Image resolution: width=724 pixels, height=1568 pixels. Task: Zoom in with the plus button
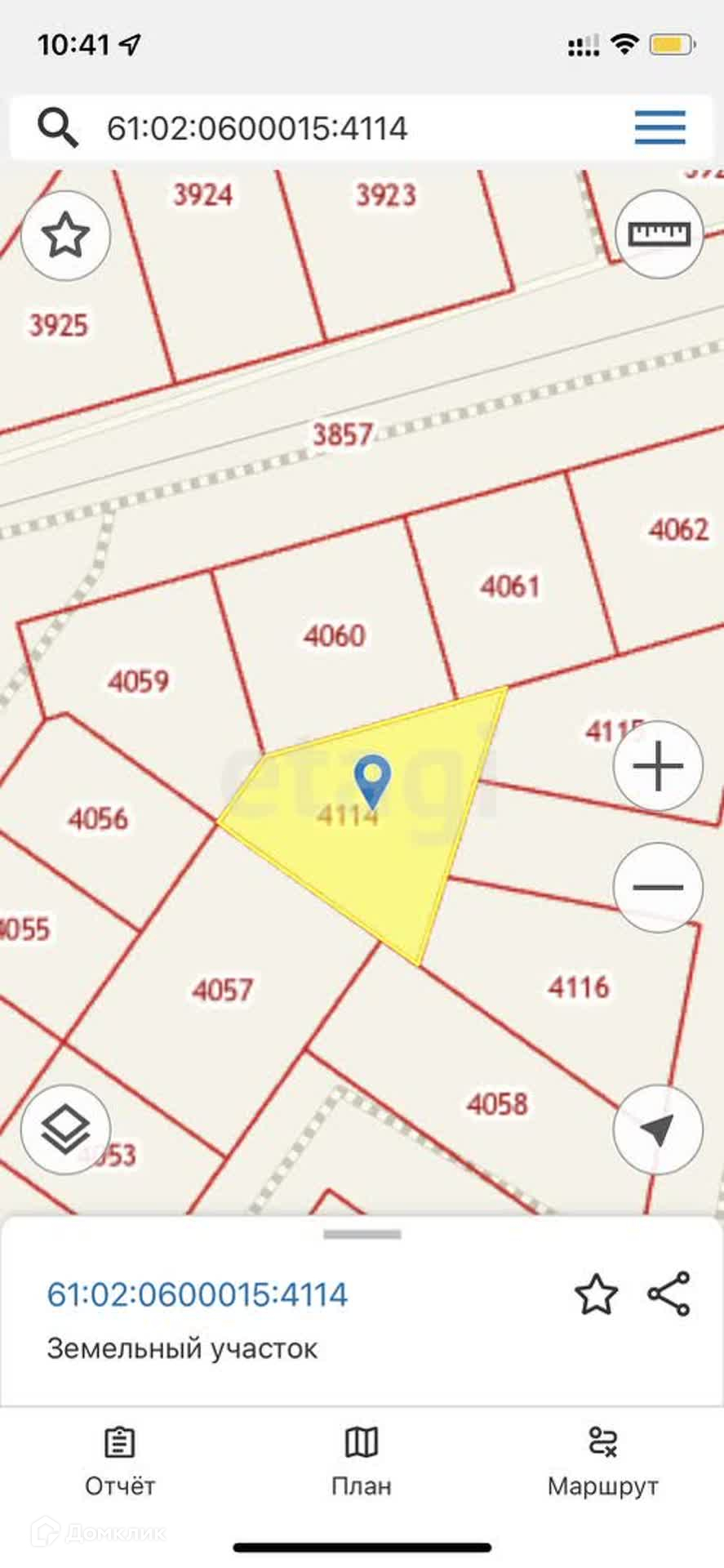[658, 766]
